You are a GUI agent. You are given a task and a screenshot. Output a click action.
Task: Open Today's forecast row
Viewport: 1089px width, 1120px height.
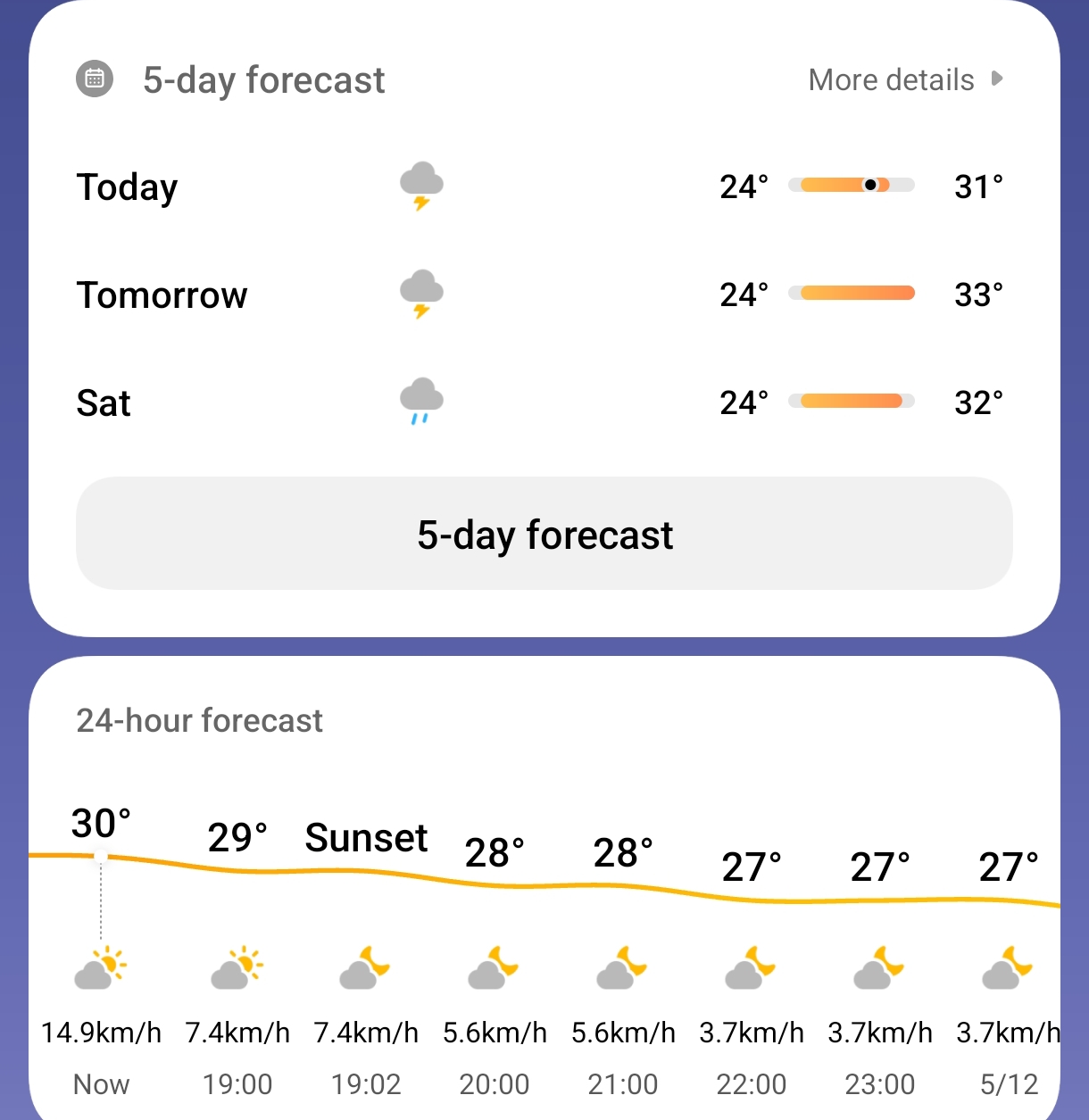[543, 187]
